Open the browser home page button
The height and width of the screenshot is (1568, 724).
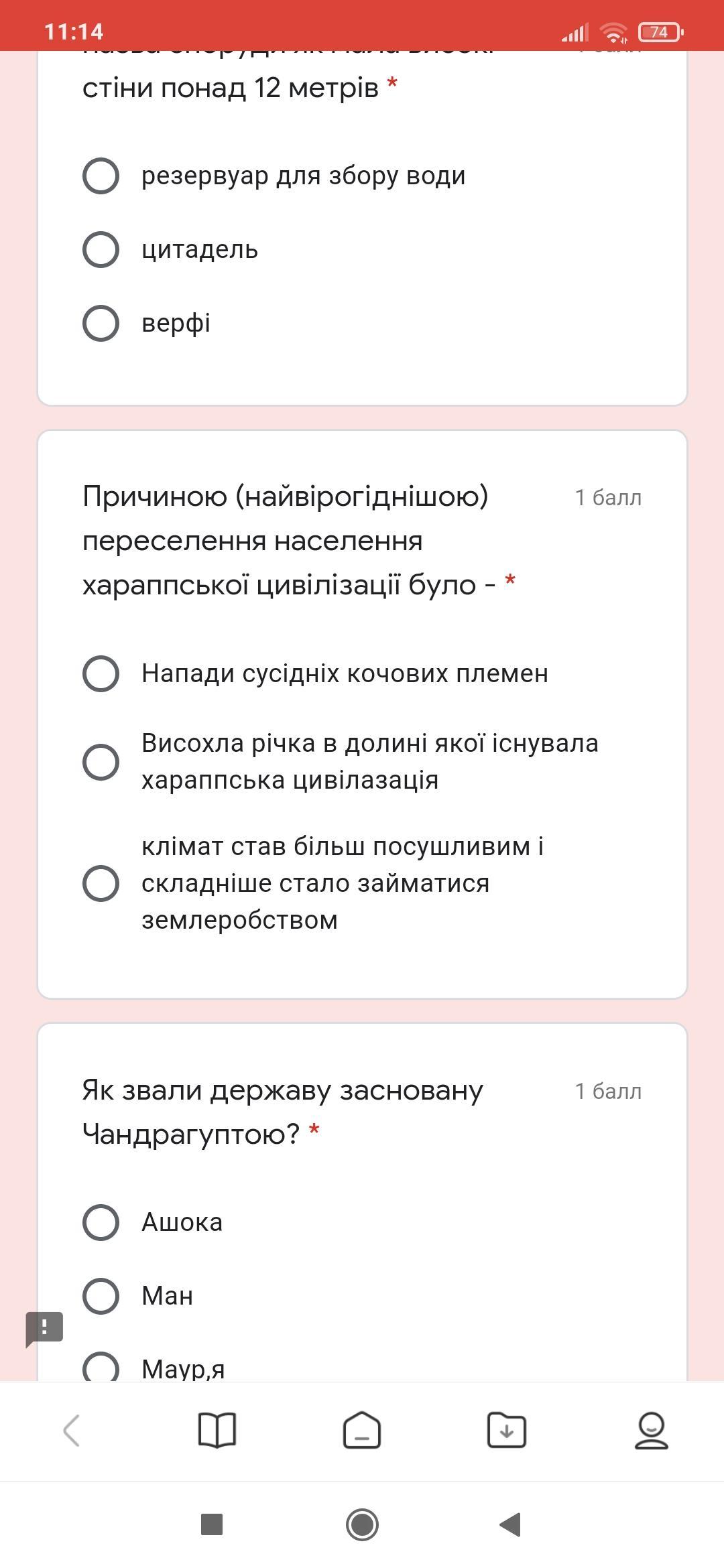point(362,1431)
